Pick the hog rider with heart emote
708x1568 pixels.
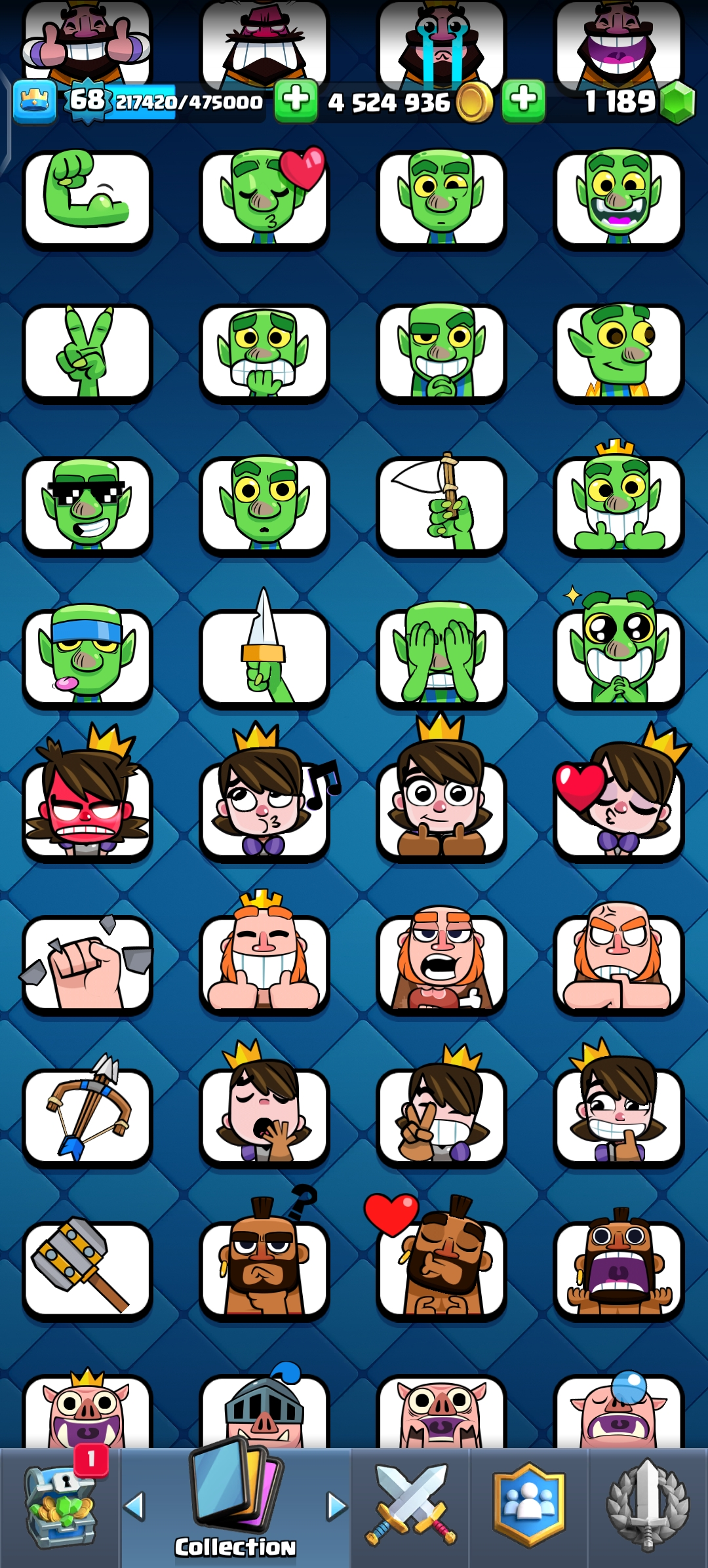(x=441, y=1268)
